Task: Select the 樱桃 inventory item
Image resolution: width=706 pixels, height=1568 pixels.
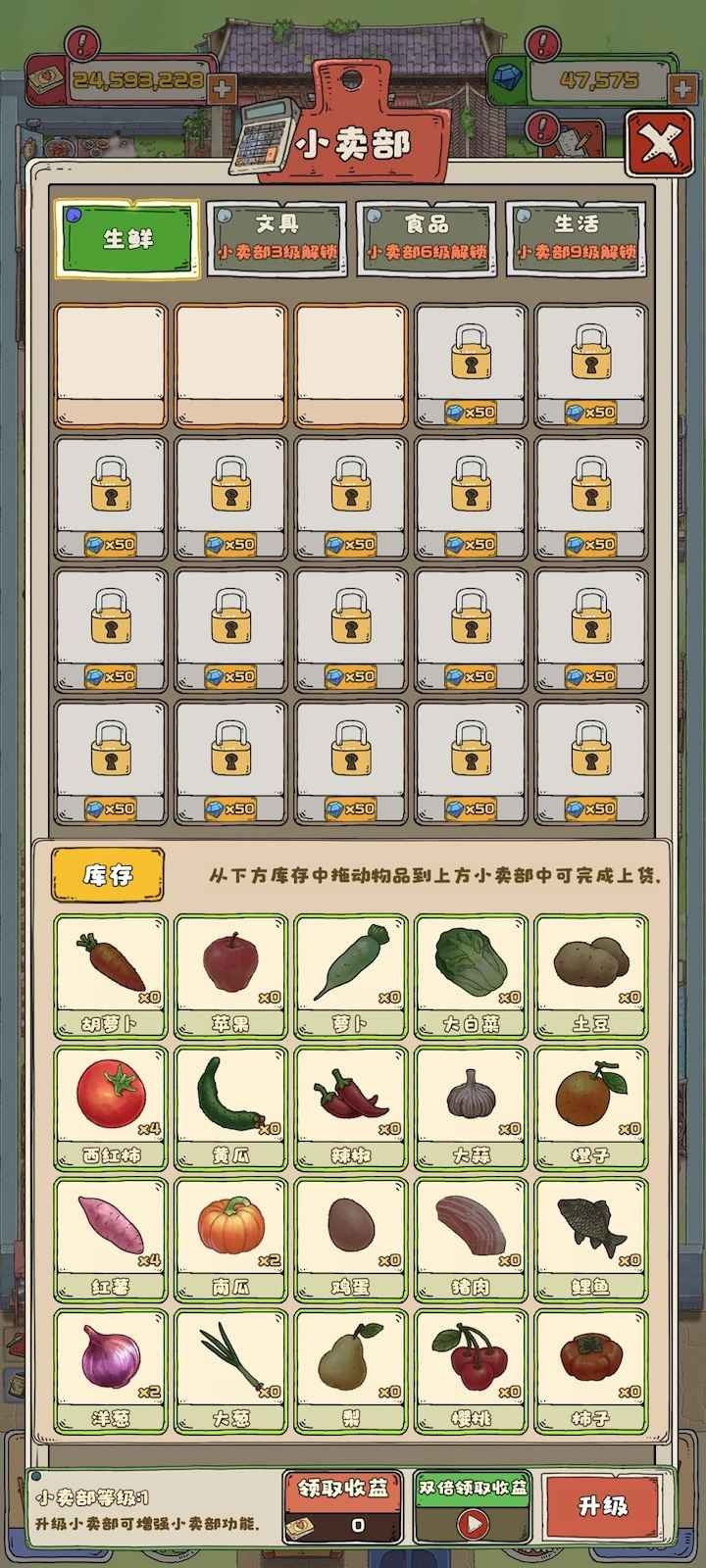Action: click(471, 1368)
